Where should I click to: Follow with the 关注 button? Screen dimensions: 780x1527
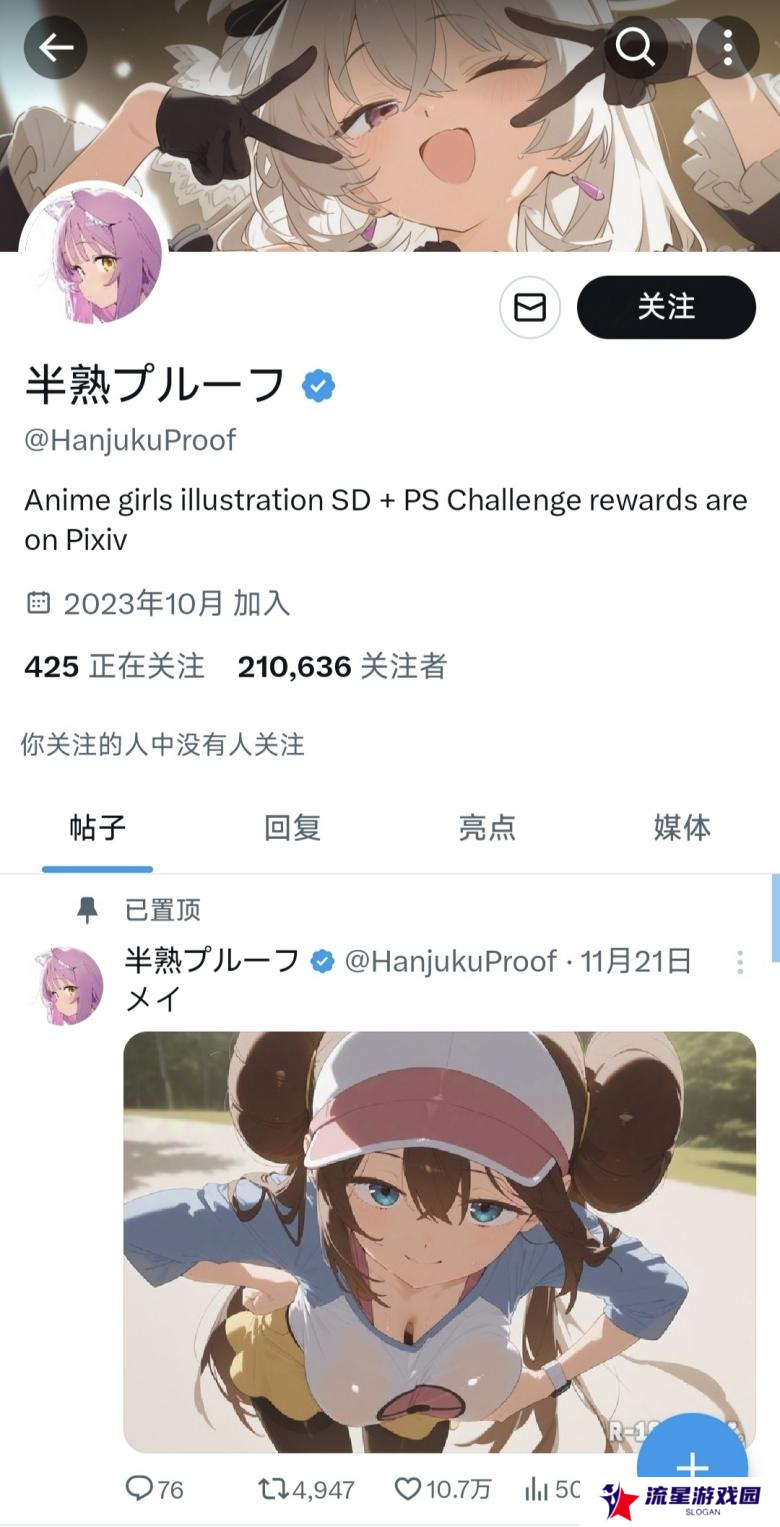tap(666, 307)
